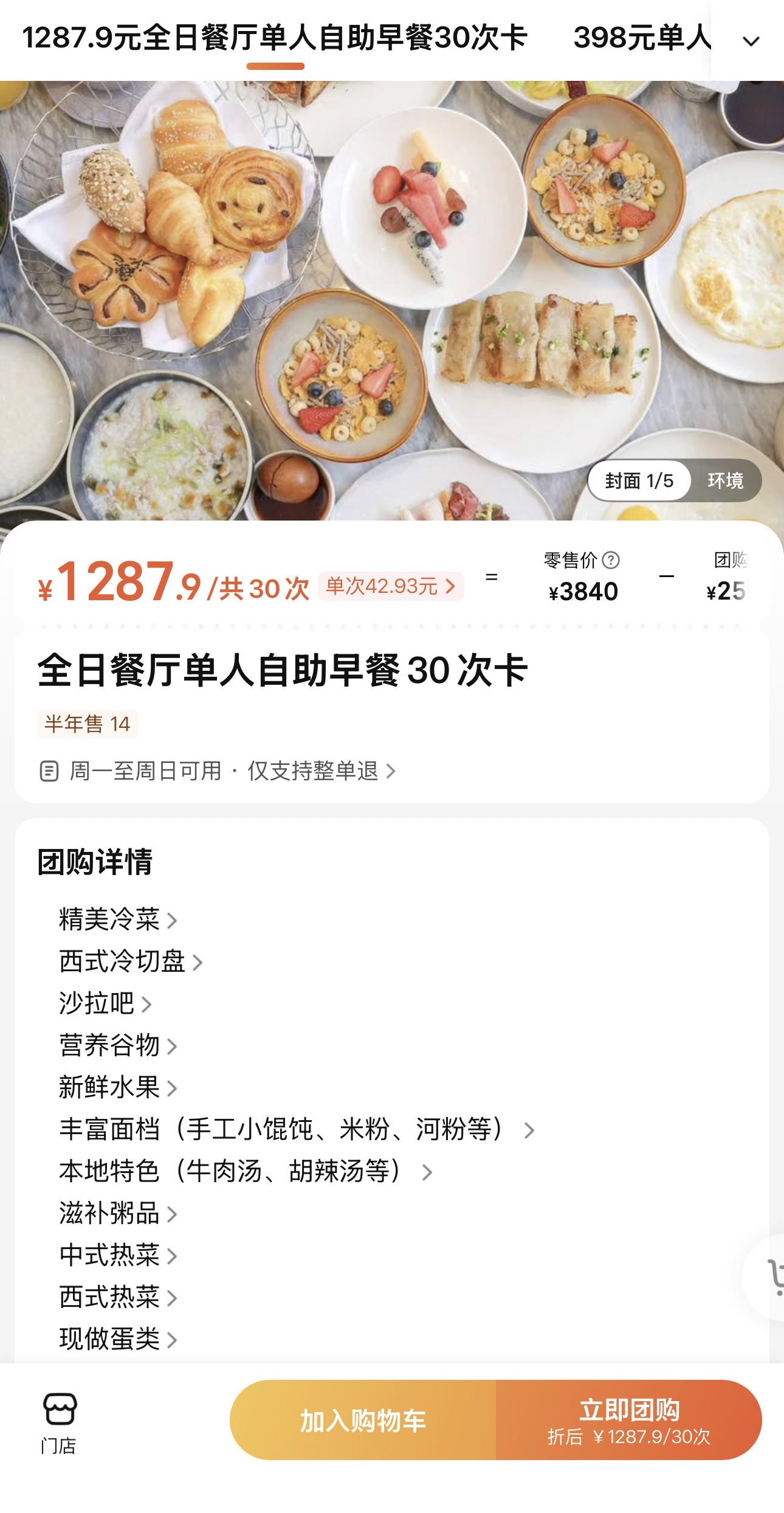Open 营养谷物 details
Image resolution: width=784 pixels, height=1513 pixels.
[117, 1045]
